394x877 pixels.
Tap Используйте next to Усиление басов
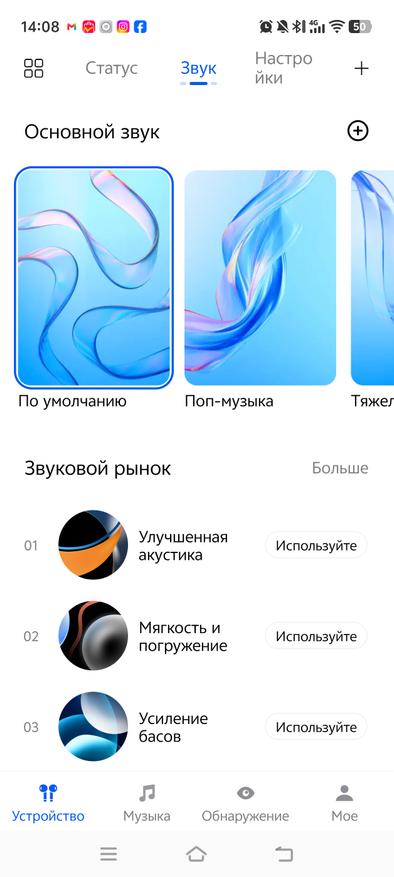point(316,727)
